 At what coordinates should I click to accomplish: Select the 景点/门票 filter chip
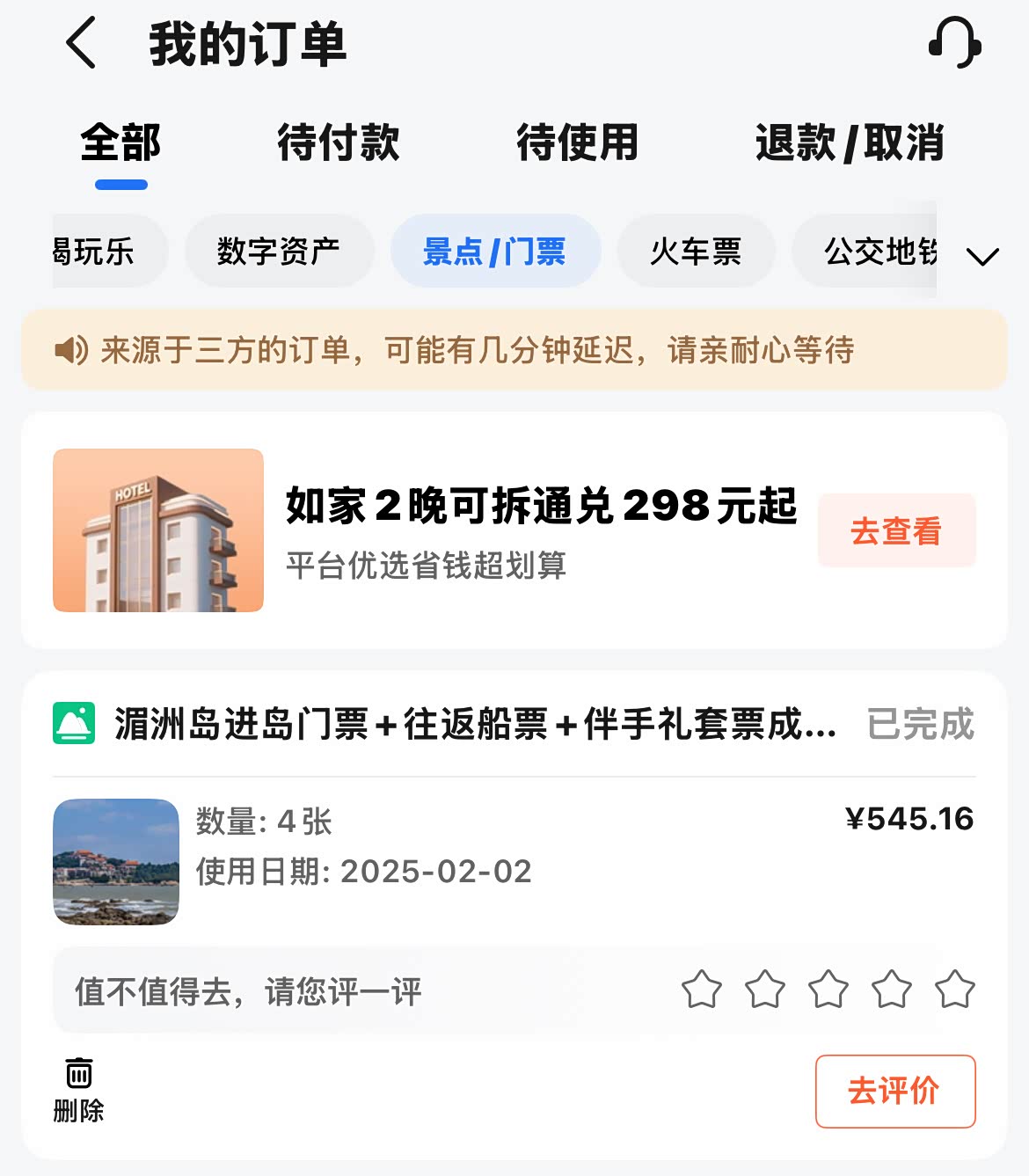pyautogui.click(x=495, y=252)
